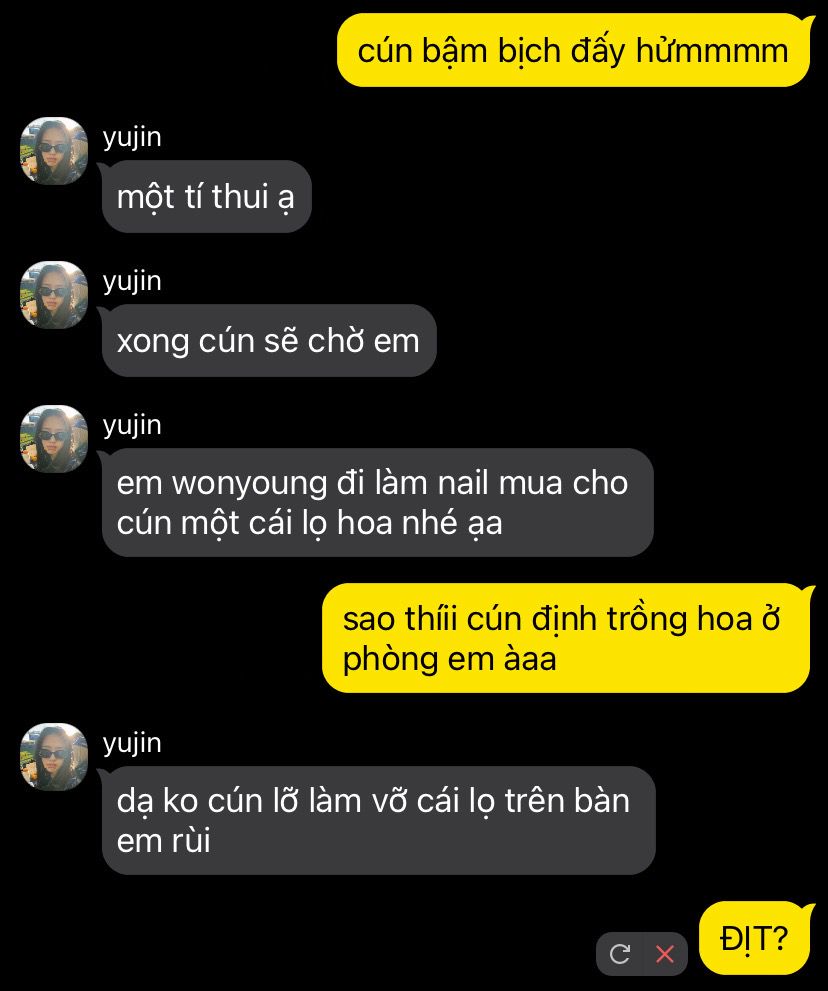Viewport: 828px width, 991px height.
Task: Delete the unsent "ĐỊT?" message
Action: (665, 954)
